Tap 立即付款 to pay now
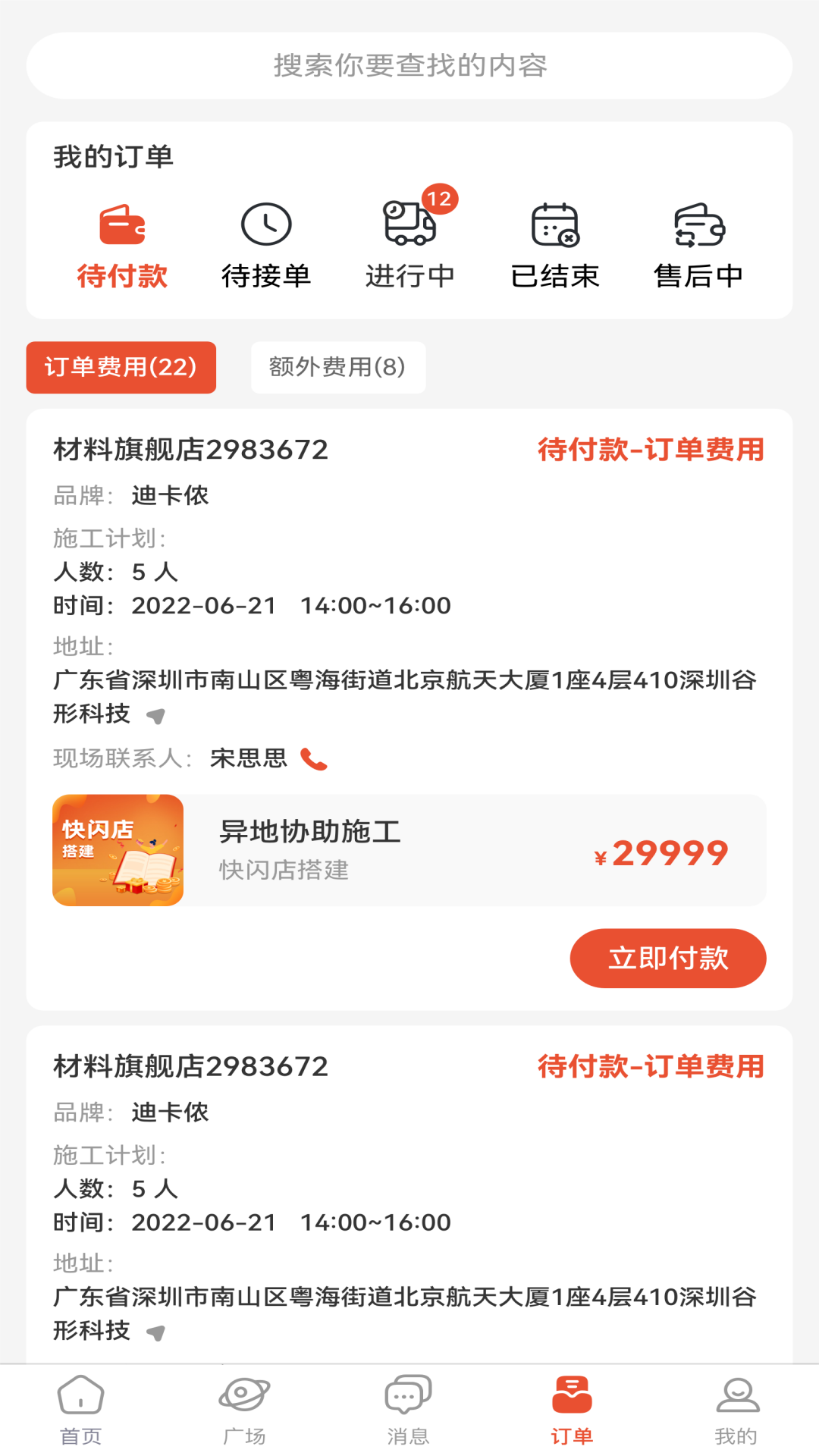Image resolution: width=819 pixels, height=1456 pixels. click(x=667, y=958)
